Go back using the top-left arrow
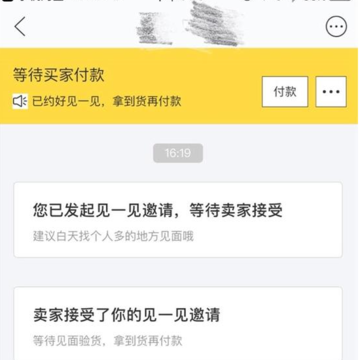The height and width of the screenshot is (360, 360). [20, 27]
